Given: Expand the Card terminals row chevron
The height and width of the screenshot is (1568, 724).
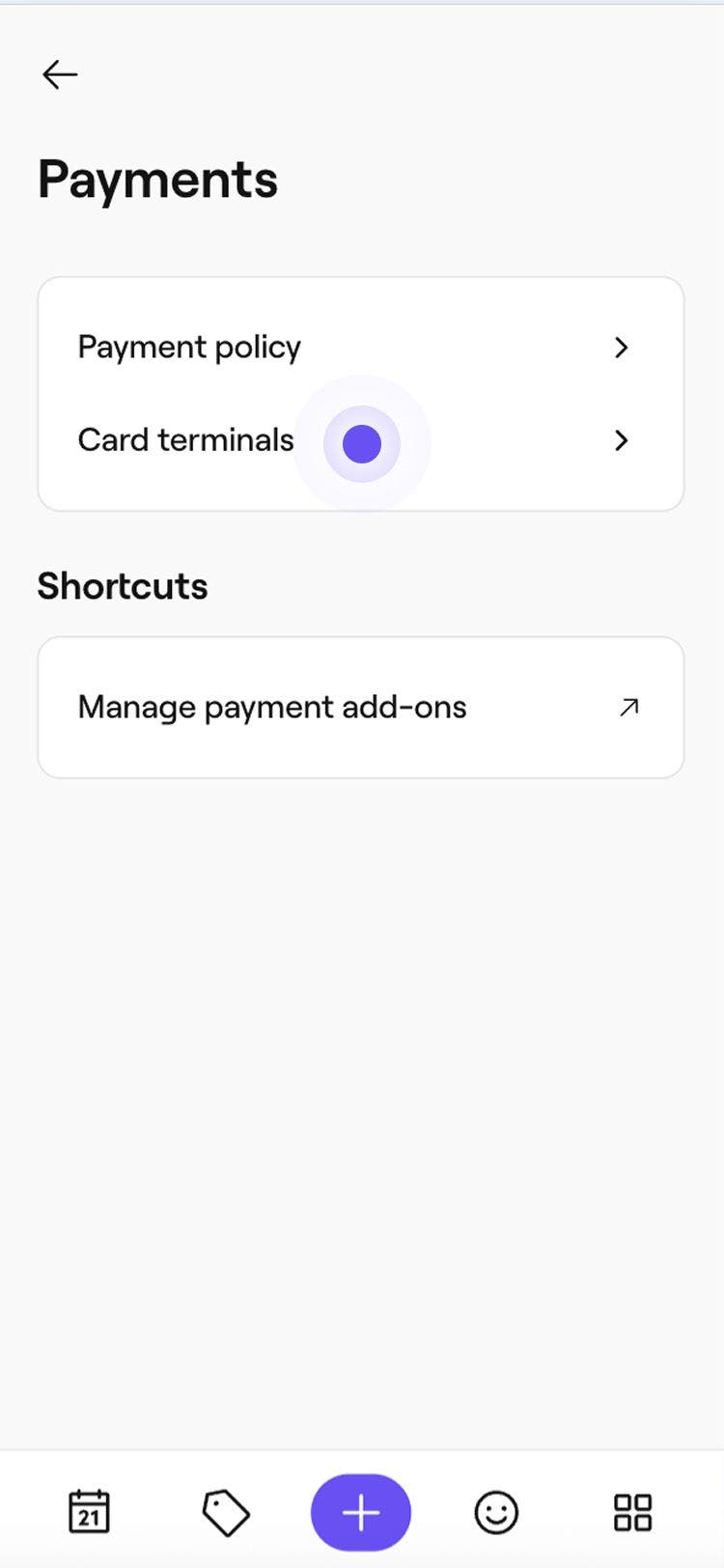Looking at the screenshot, I should tap(621, 441).
